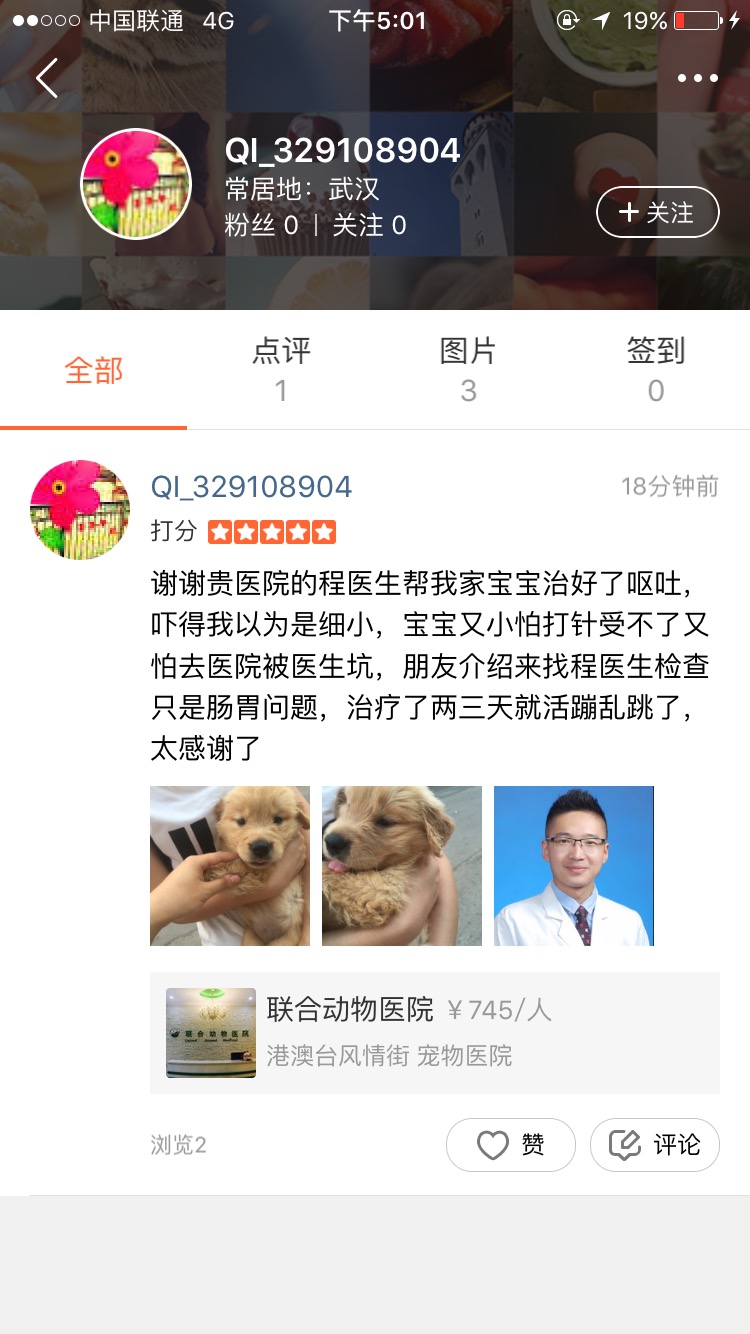750x1334 pixels.
Task: Tap 评论 to comment on the review
Action: click(x=655, y=1144)
